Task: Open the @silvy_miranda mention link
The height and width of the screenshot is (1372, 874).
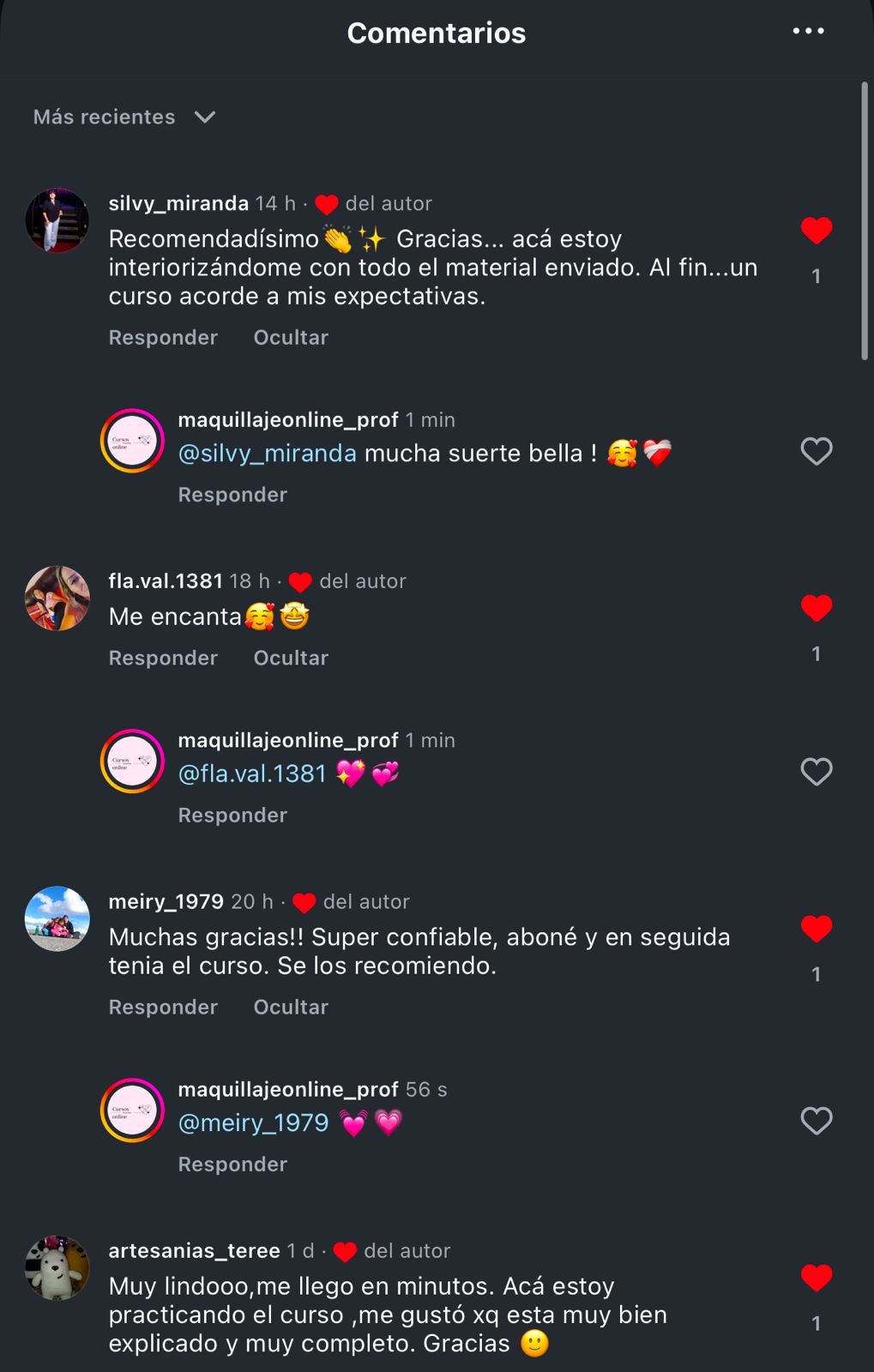Action: point(267,454)
